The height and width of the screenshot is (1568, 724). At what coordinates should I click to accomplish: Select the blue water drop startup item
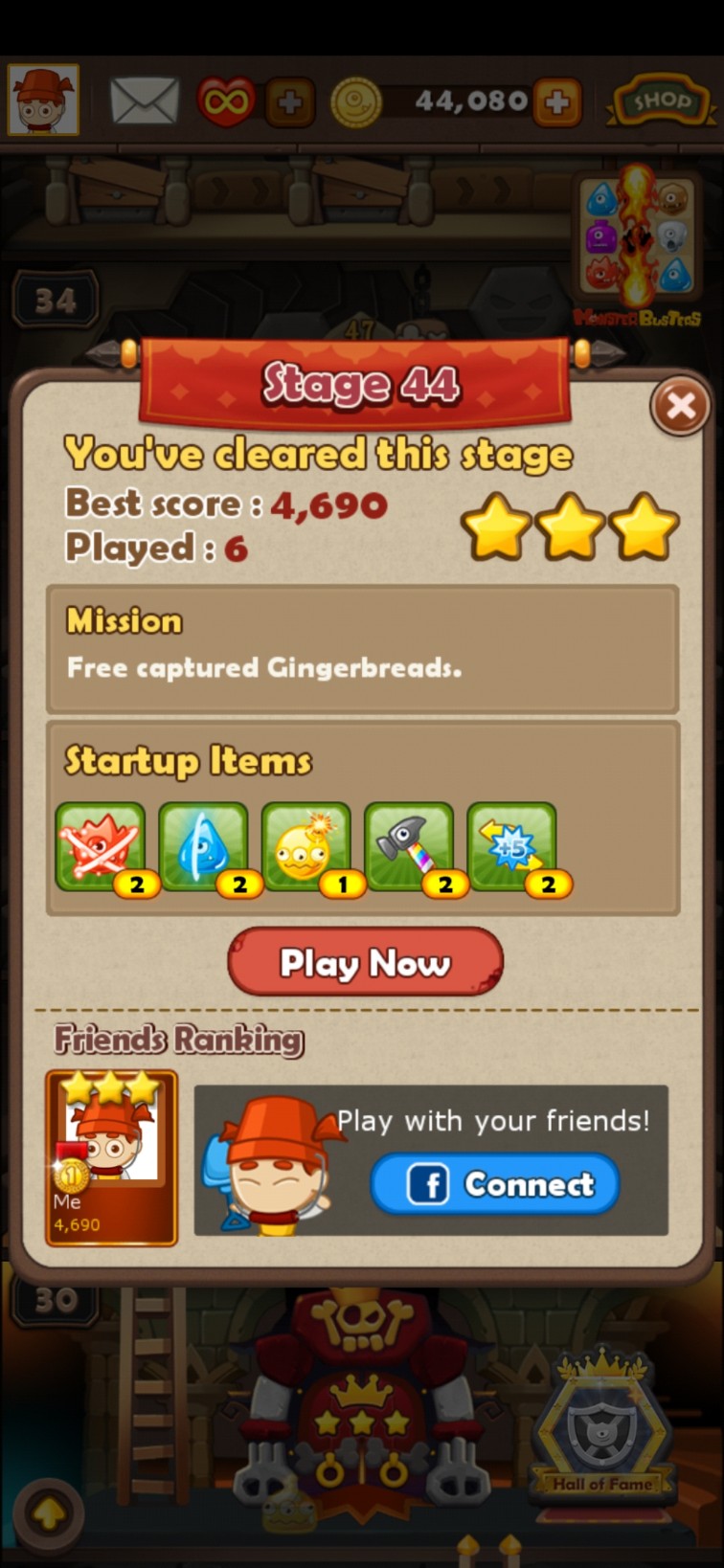point(203,848)
